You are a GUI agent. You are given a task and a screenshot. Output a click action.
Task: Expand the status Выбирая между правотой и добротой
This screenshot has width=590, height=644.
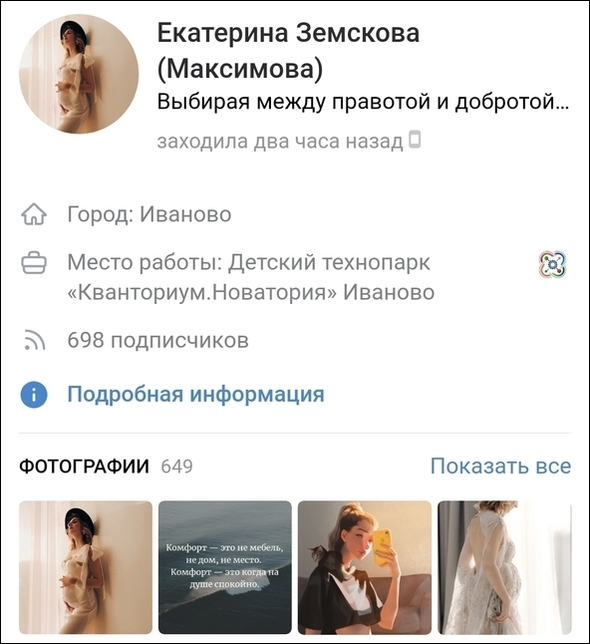(363, 102)
